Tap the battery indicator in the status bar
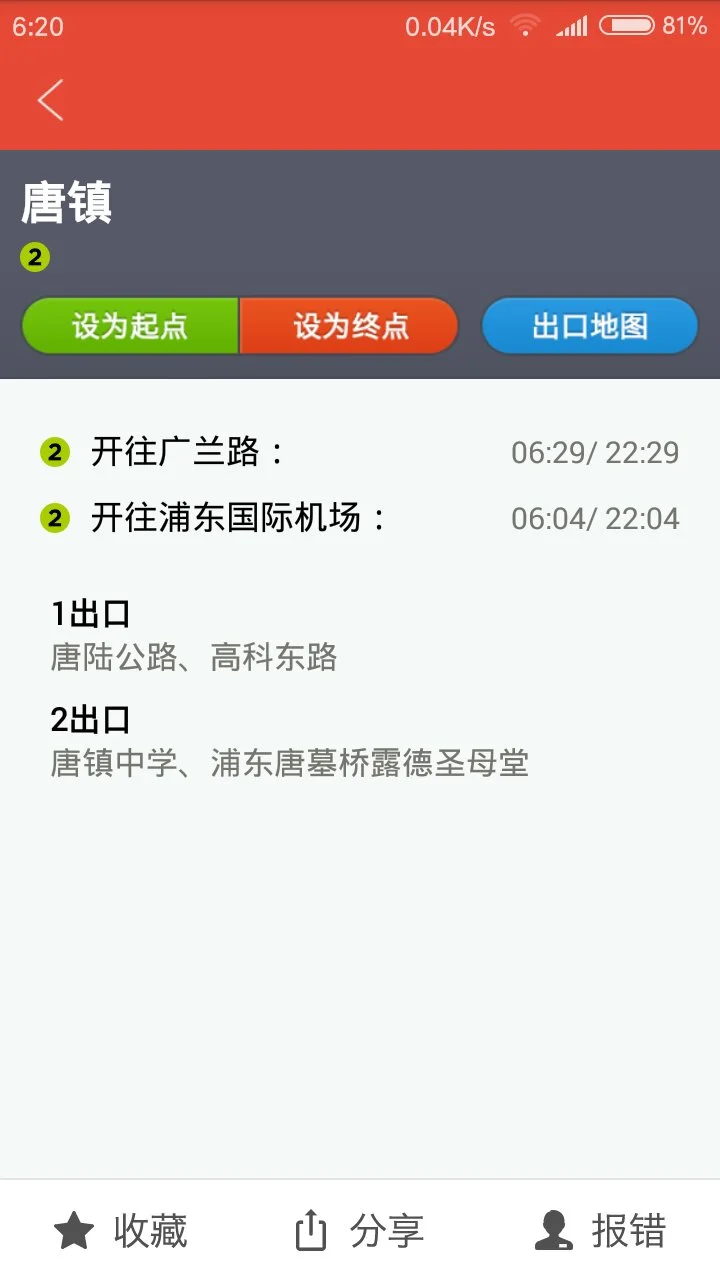 [x=629, y=26]
